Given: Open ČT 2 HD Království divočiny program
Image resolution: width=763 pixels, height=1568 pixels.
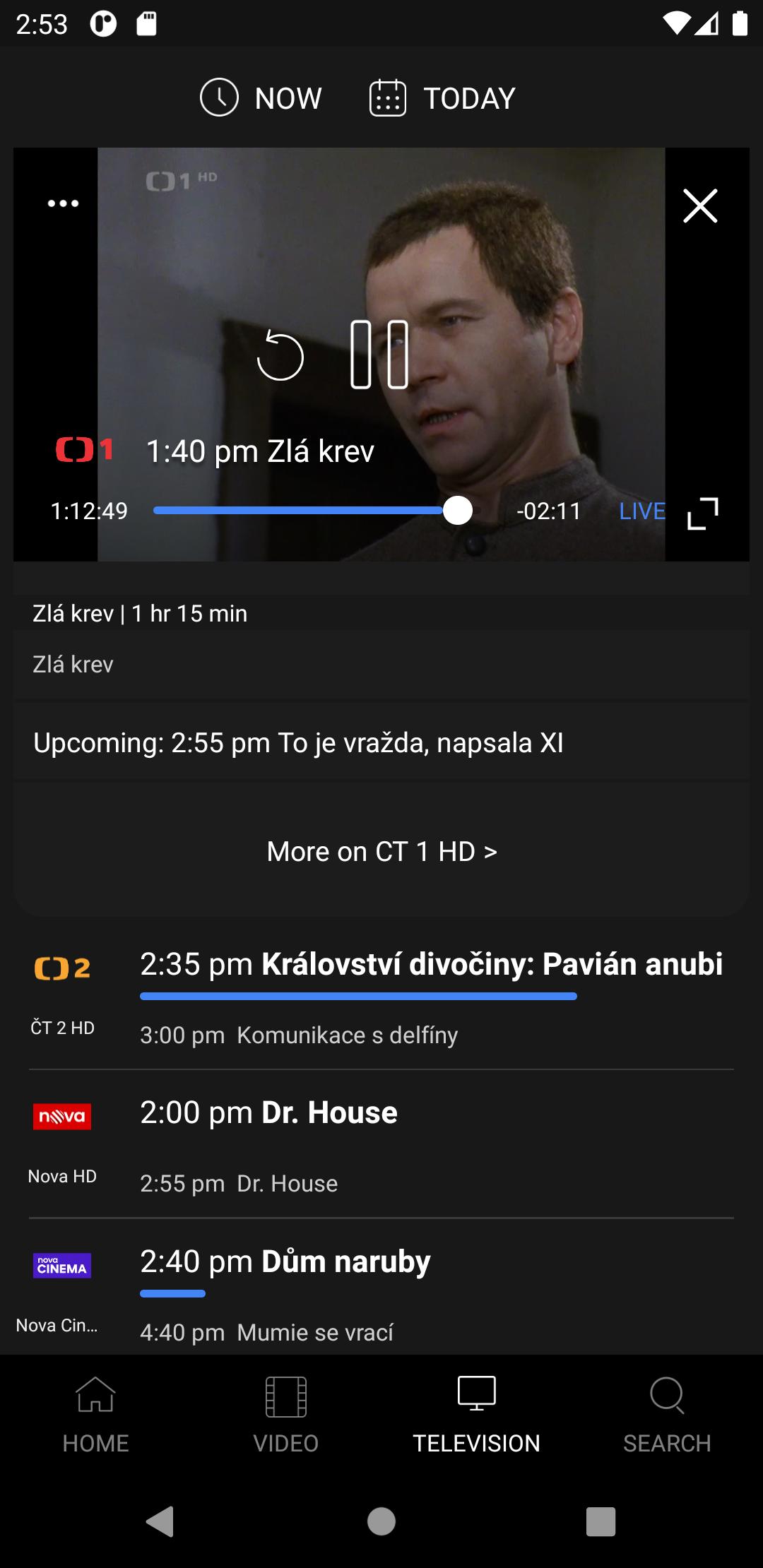Looking at the screenshot, I should 431,965.
